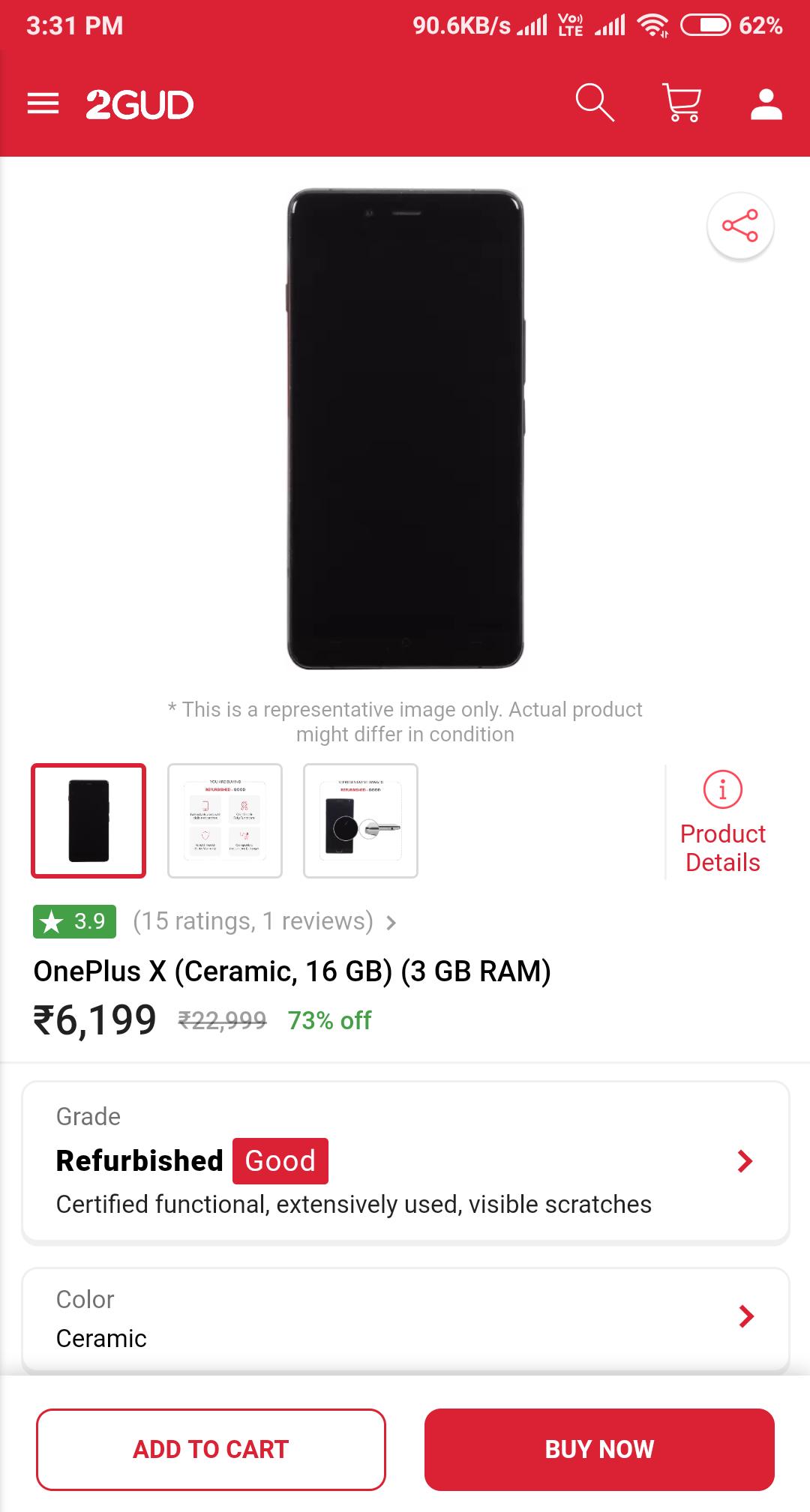This screenshot has height=1512, width=810.
Task: Open the account profile icon
Action: coord(766,103)
